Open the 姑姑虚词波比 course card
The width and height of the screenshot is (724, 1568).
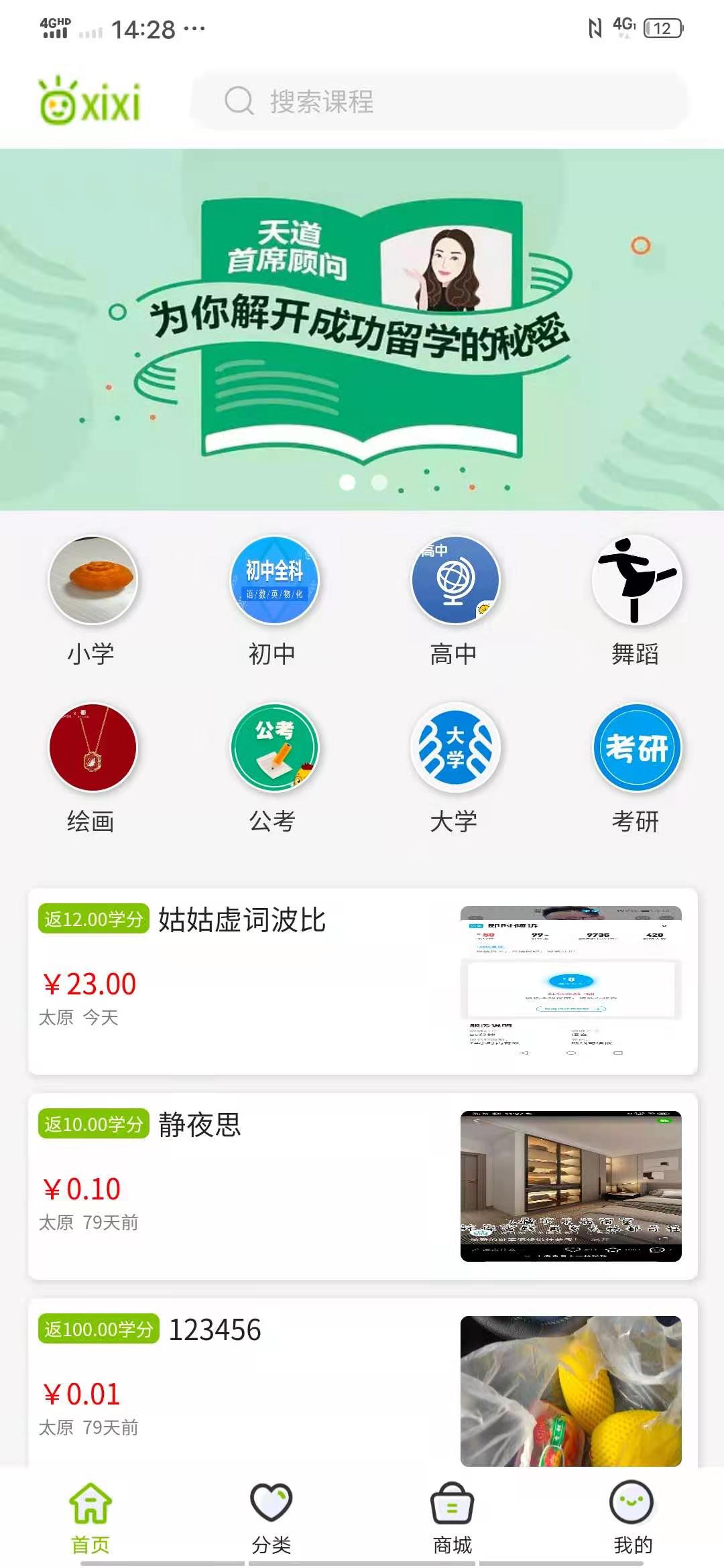click(362, 981)
